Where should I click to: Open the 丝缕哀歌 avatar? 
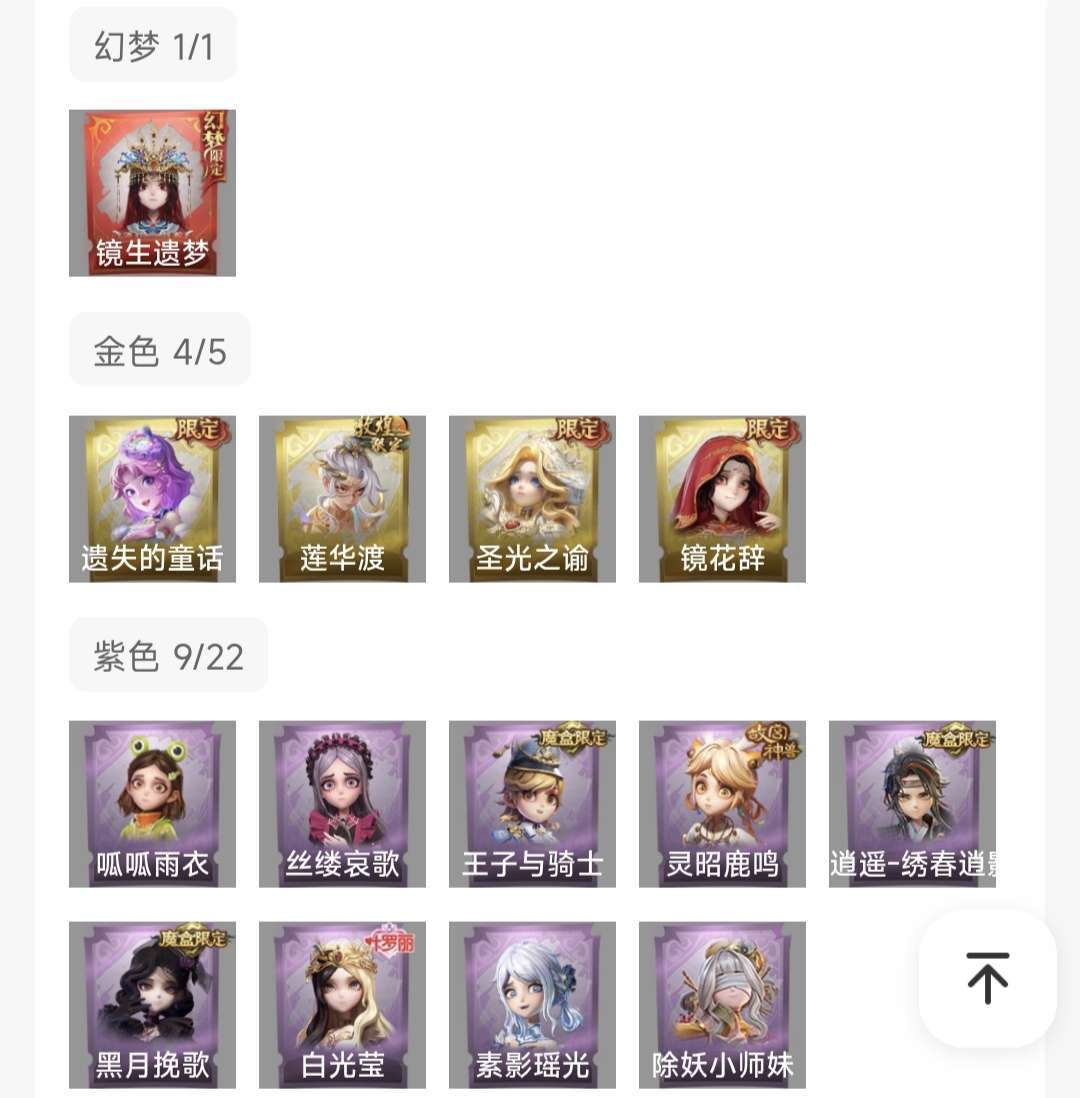342,803
